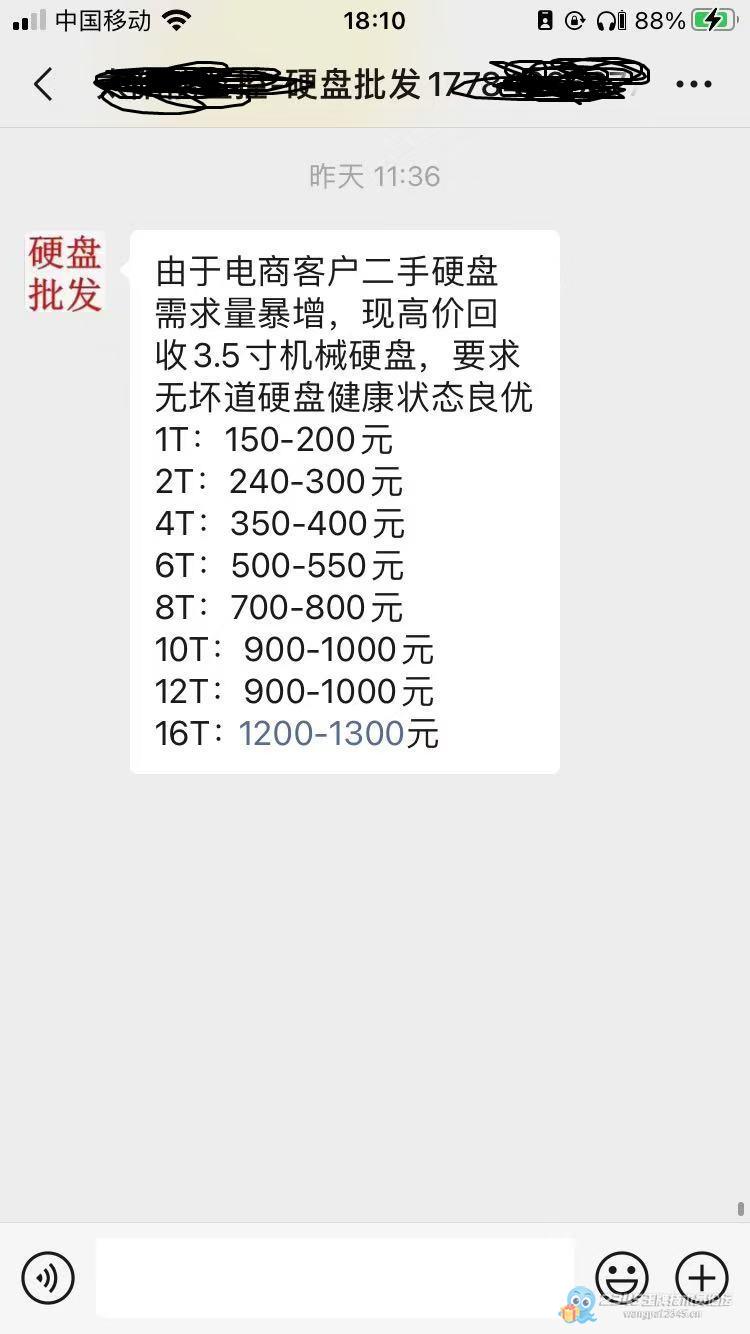Tap the 硬盘批发 sender avatar
This screenshot has height=1334, width=750.
tap(65, 271)
